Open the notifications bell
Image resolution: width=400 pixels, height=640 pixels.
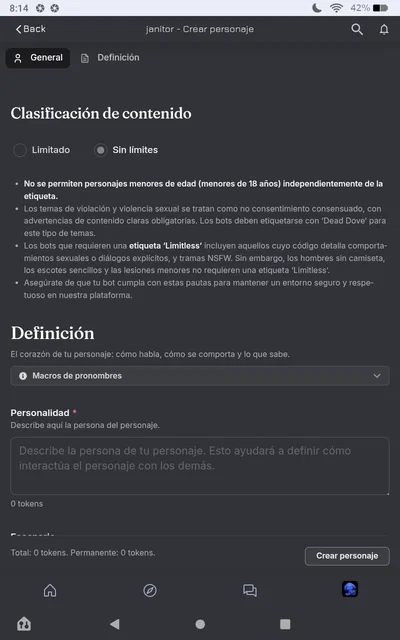384,29
